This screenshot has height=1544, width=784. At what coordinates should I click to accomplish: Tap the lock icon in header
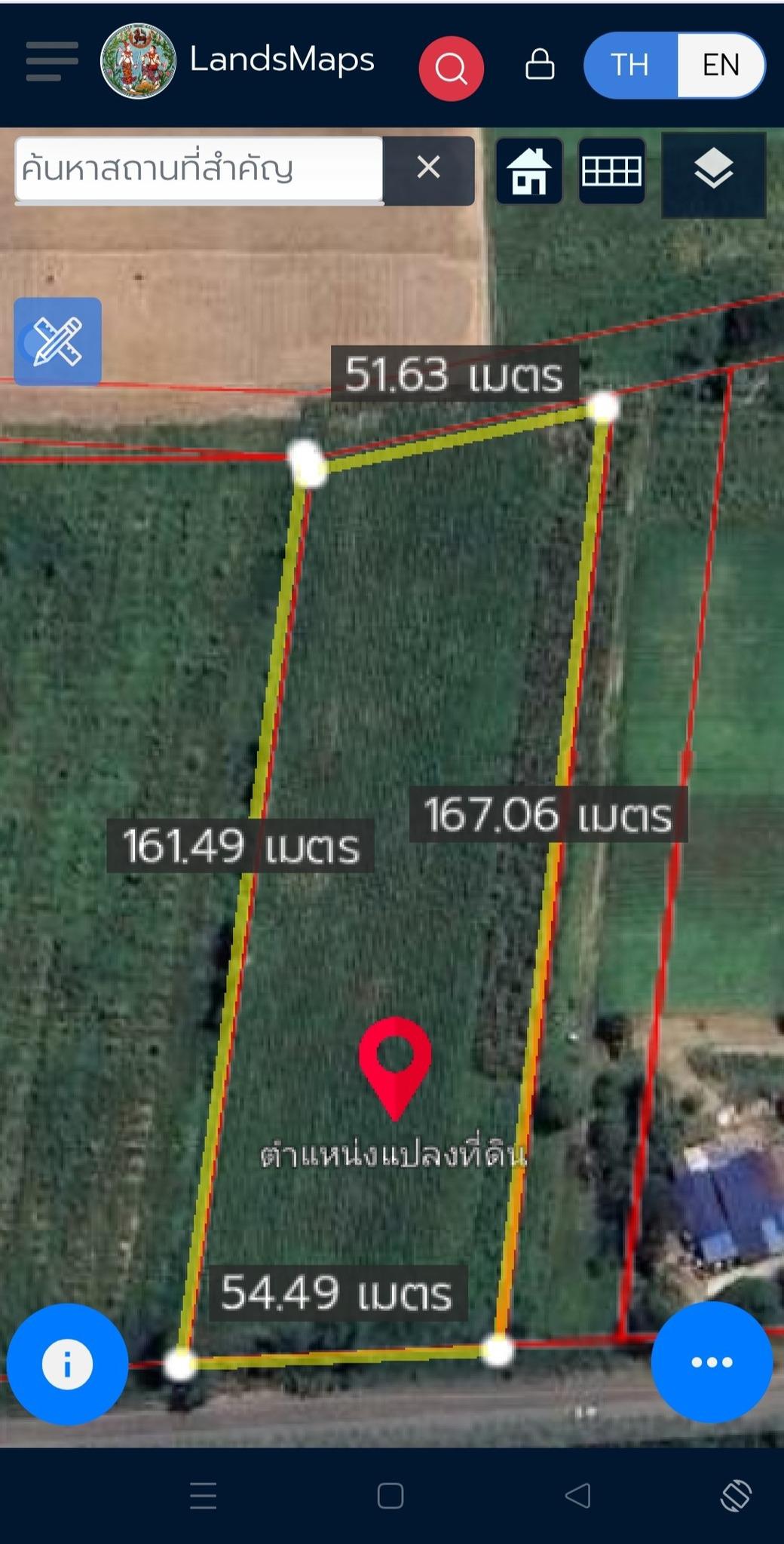(x=540, y=65)
